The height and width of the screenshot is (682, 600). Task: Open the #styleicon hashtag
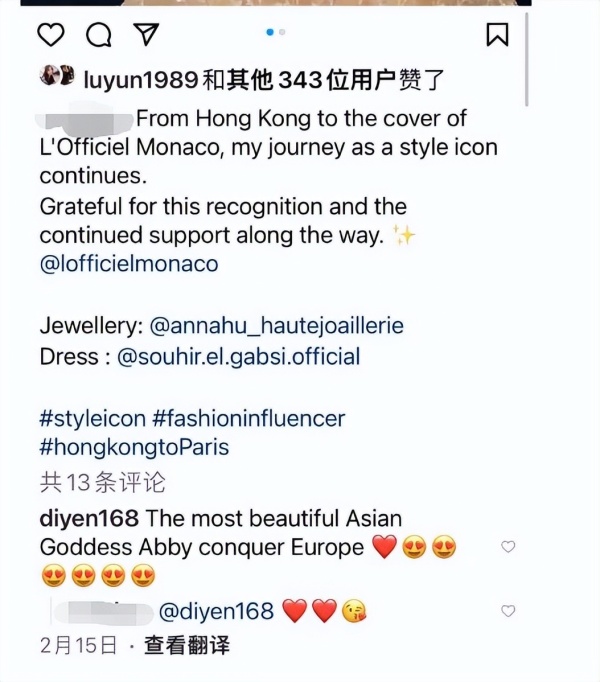tap(93, 418)
